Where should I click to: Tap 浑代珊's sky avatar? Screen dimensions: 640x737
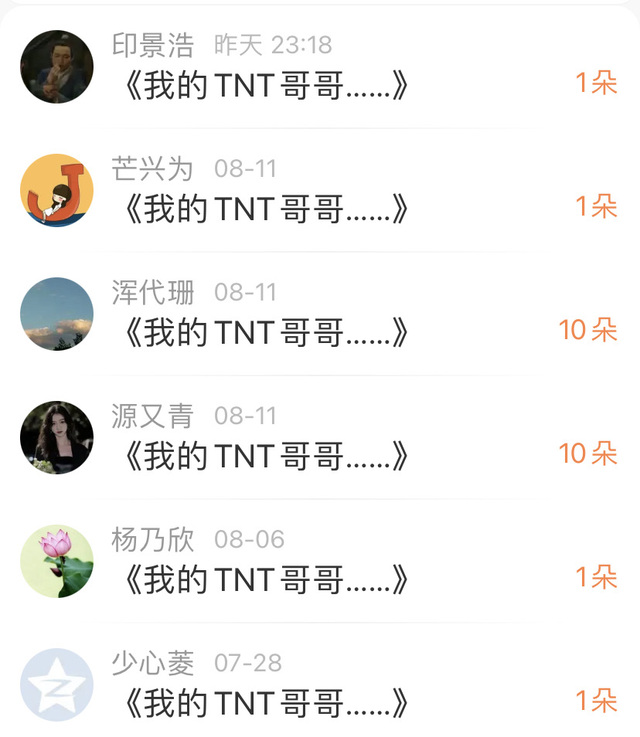click(57, 314)
